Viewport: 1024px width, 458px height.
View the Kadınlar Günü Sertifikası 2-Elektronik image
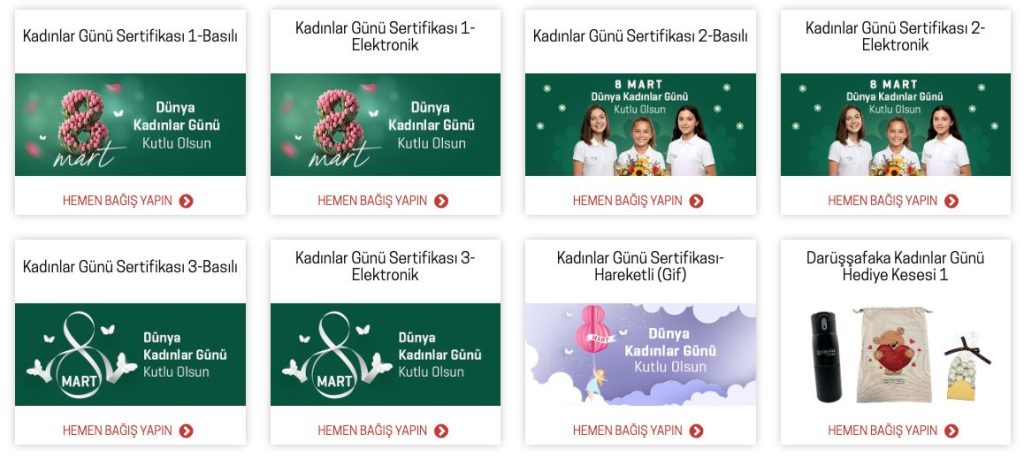(895, 125)
